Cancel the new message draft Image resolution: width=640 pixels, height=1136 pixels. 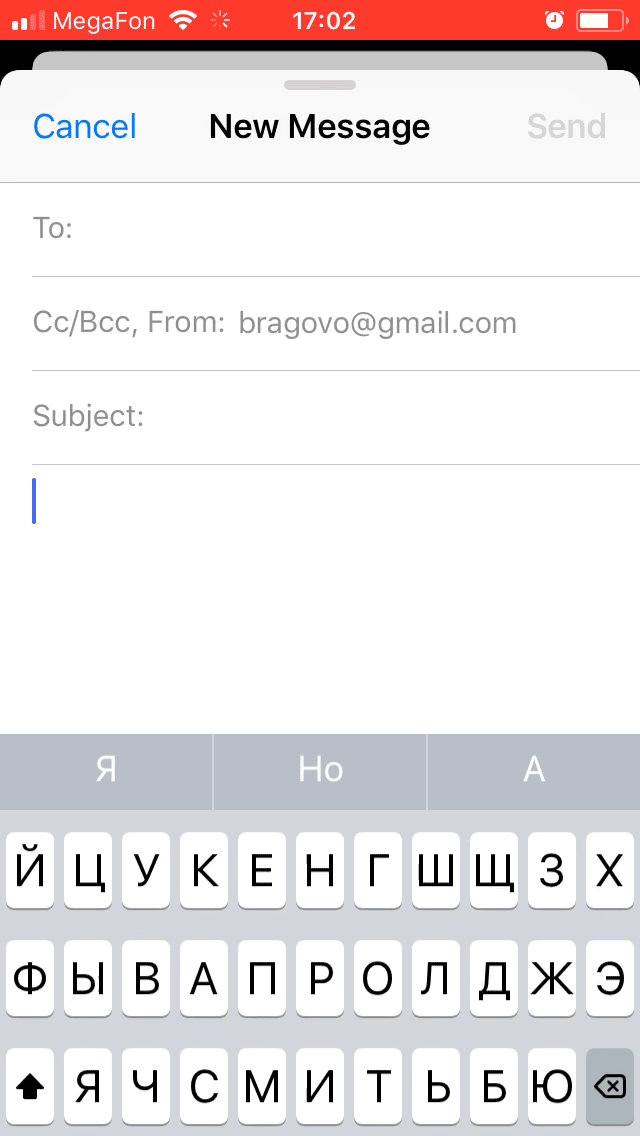tap(85, 127)
